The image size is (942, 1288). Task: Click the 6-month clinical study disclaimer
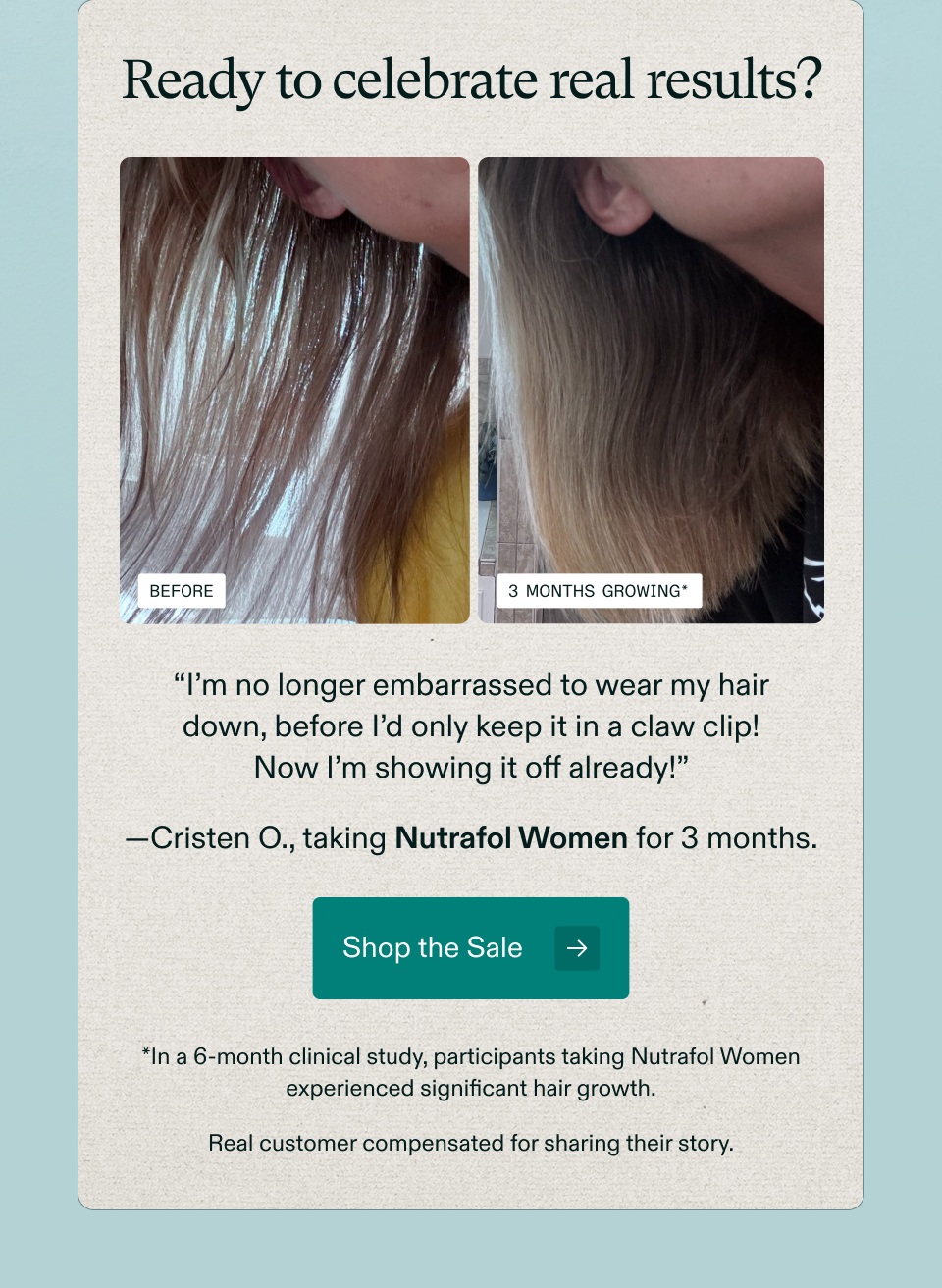click(471, 1072)
